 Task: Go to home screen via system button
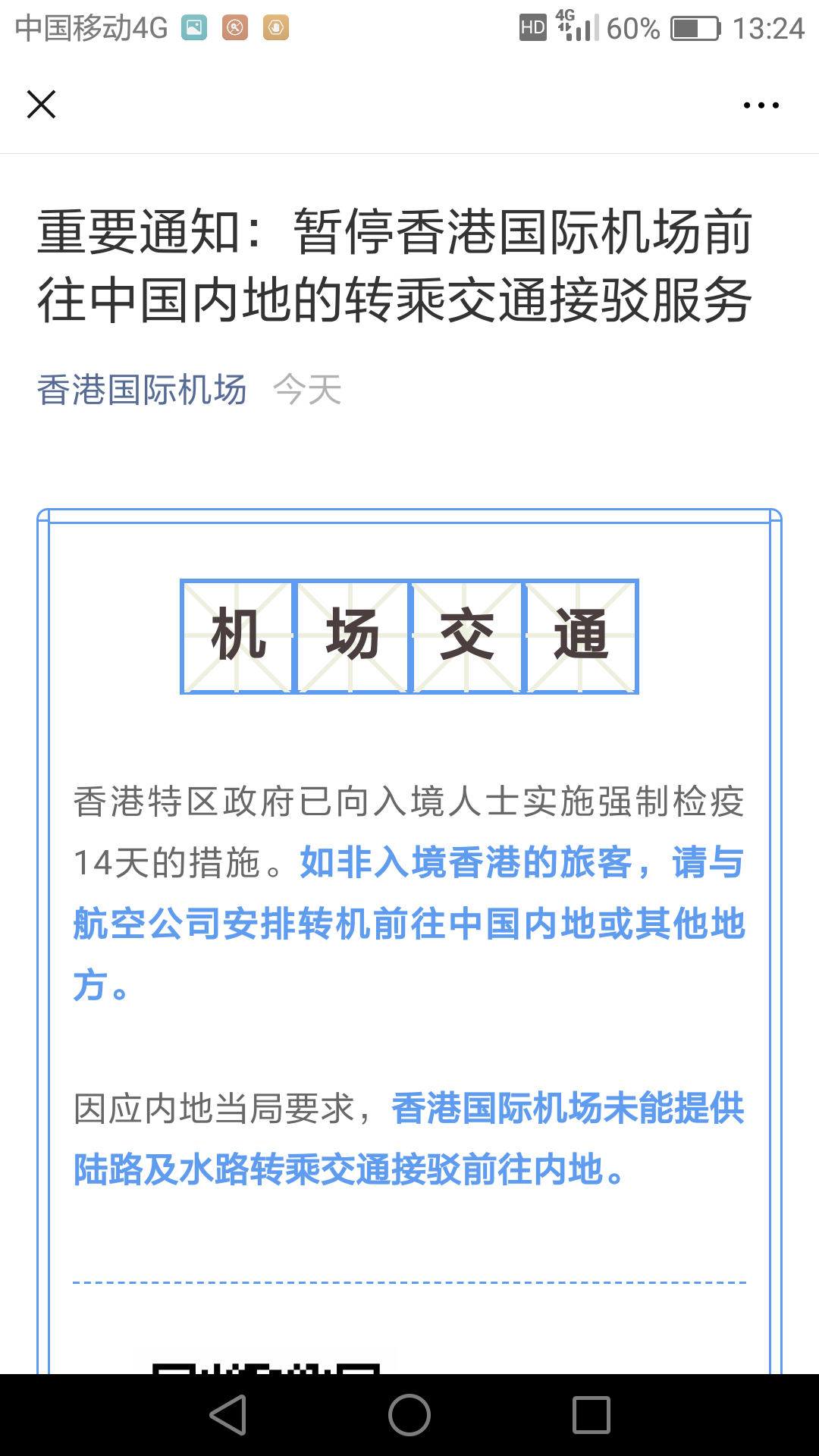409,1415
